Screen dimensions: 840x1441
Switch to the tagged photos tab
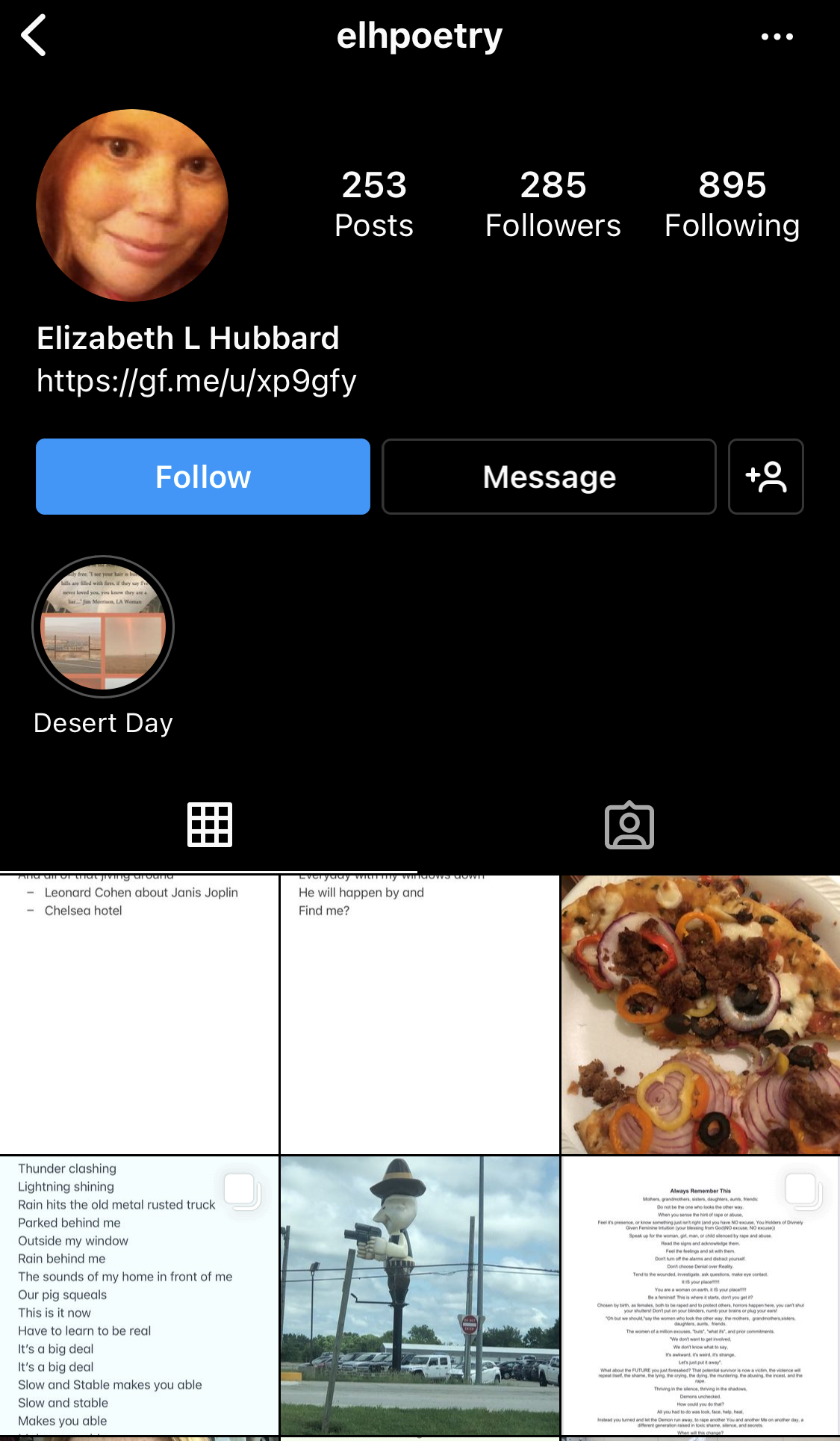tap(629, 825)
